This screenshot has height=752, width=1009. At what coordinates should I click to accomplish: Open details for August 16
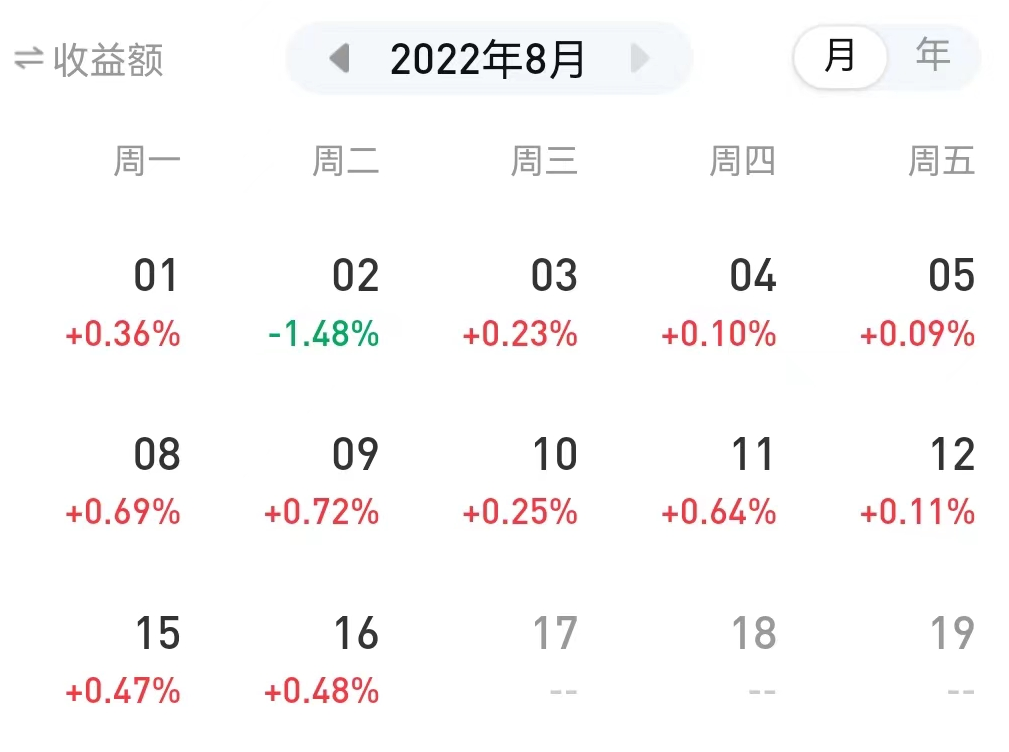(321, 660)
